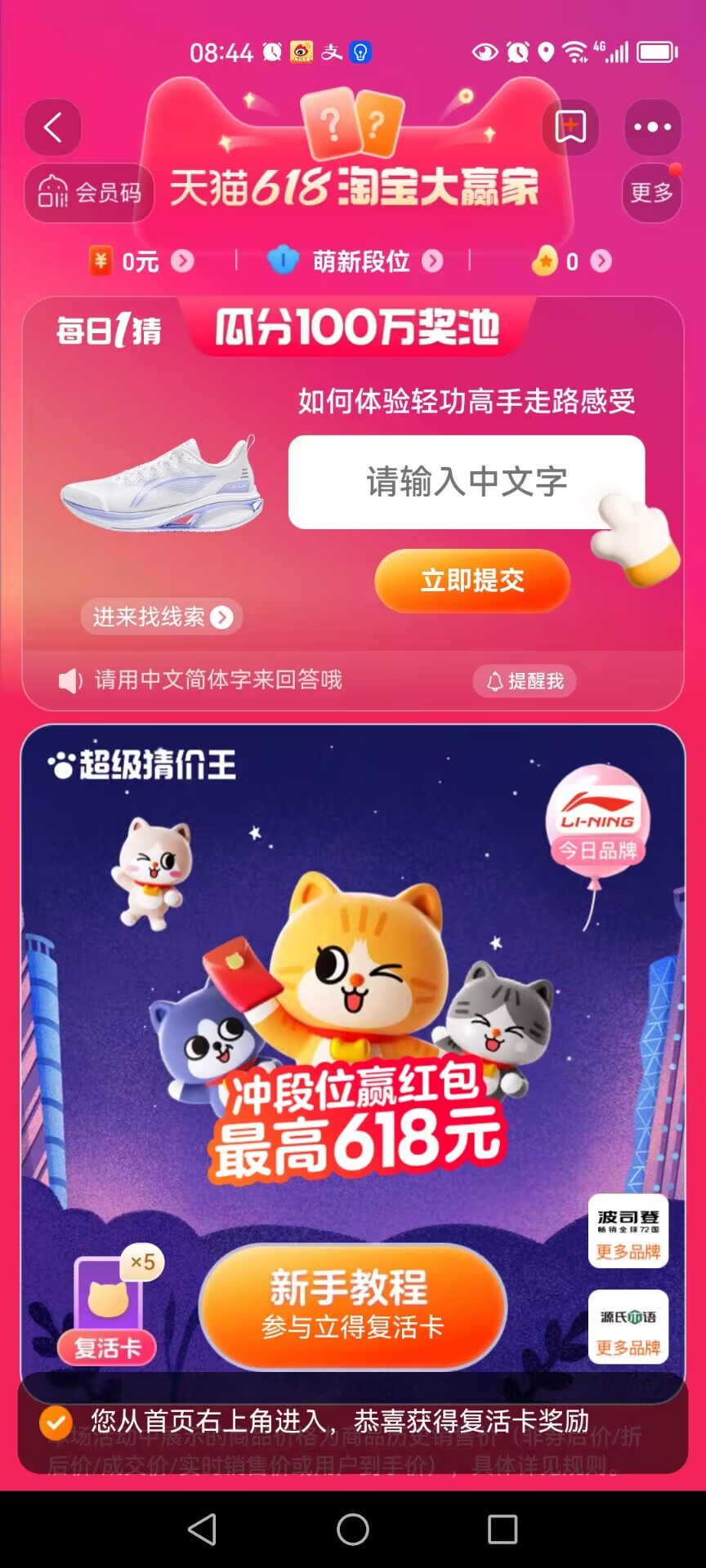The height and width of the screenshot is (1568, 706).
Task: Open the recent apps view
Action: pos(502,1529)
